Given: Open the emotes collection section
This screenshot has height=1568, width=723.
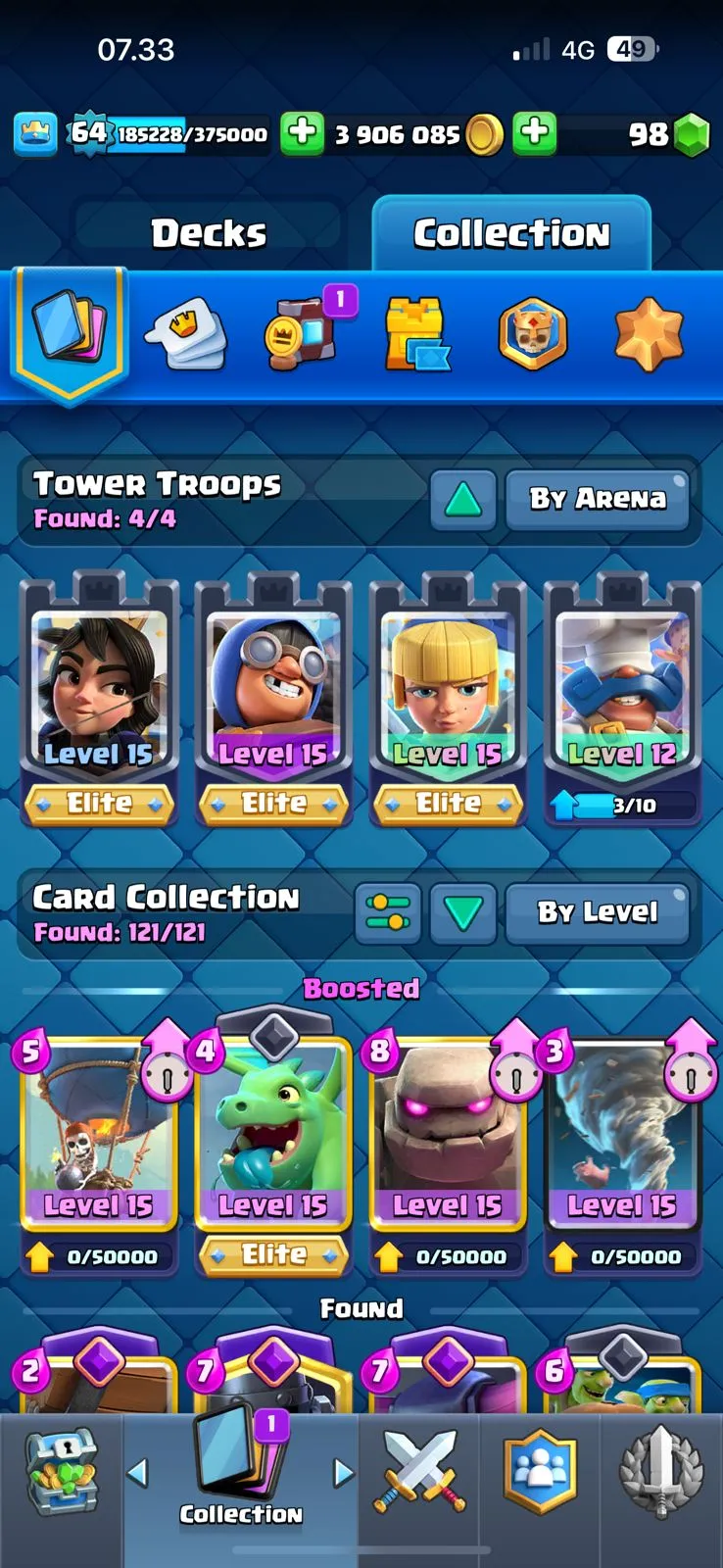Looking at the screenshot, I should coord(186,333).
